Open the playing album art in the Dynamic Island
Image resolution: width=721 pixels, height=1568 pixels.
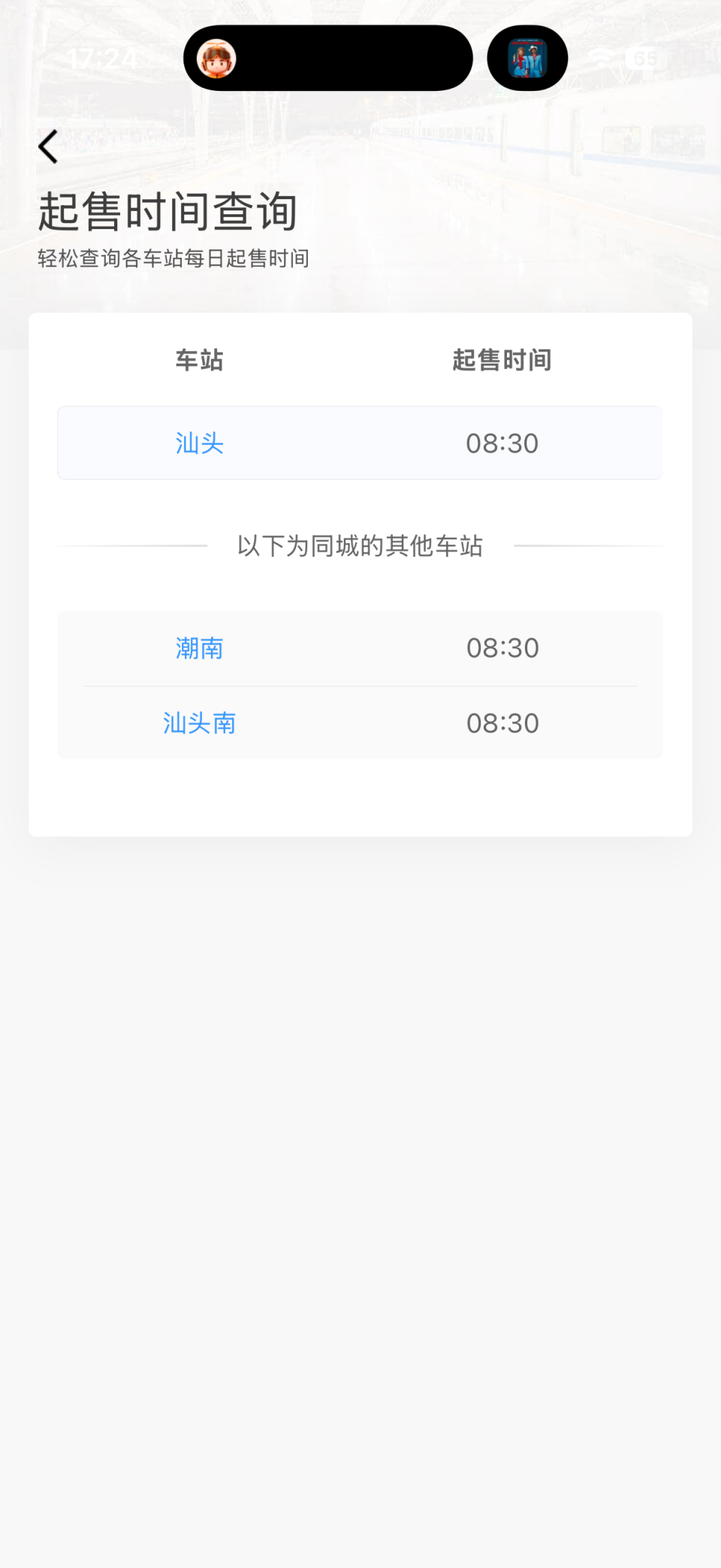(x=527, y=58)
